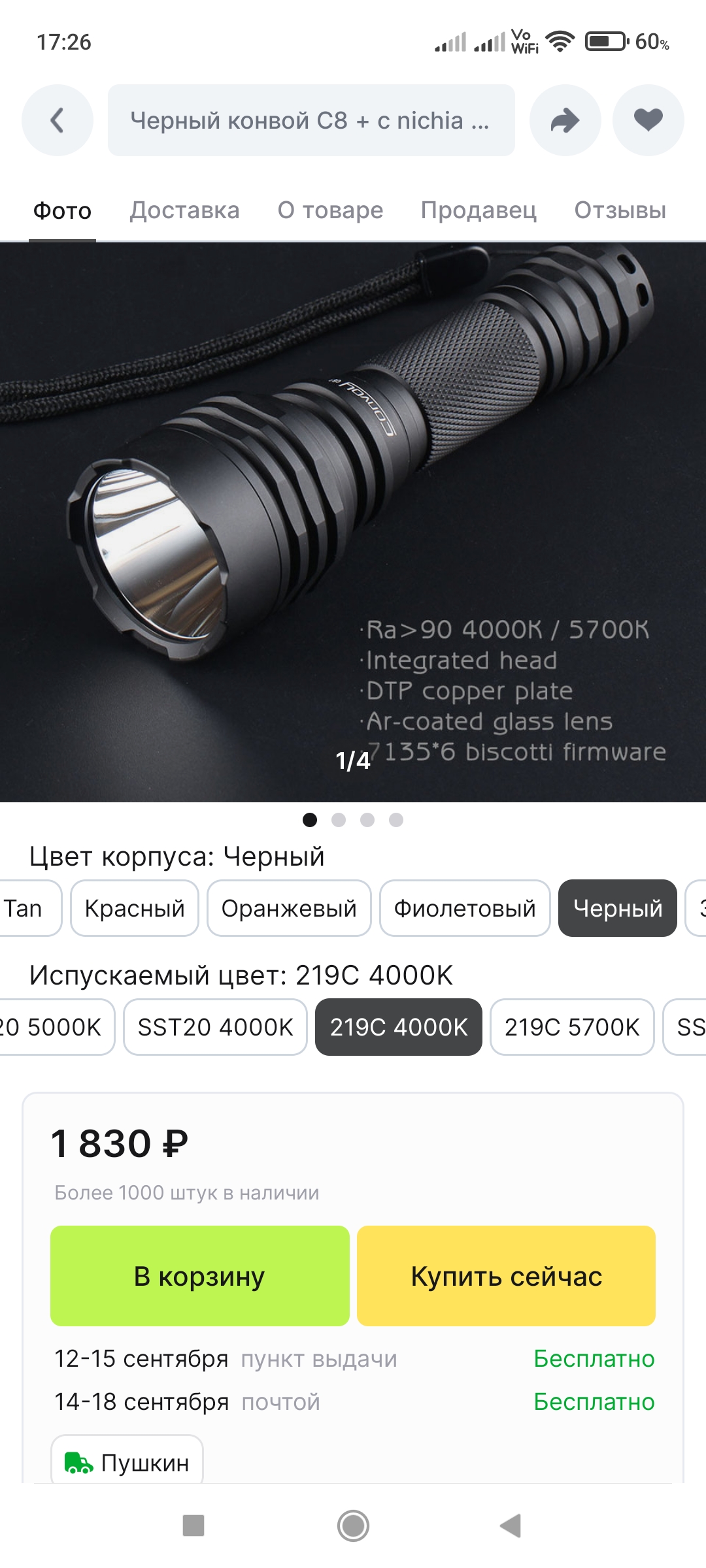Viewport: 706px width, 1568px height.
Task: Go back using the top-left arrow
Action: [58, 120]
